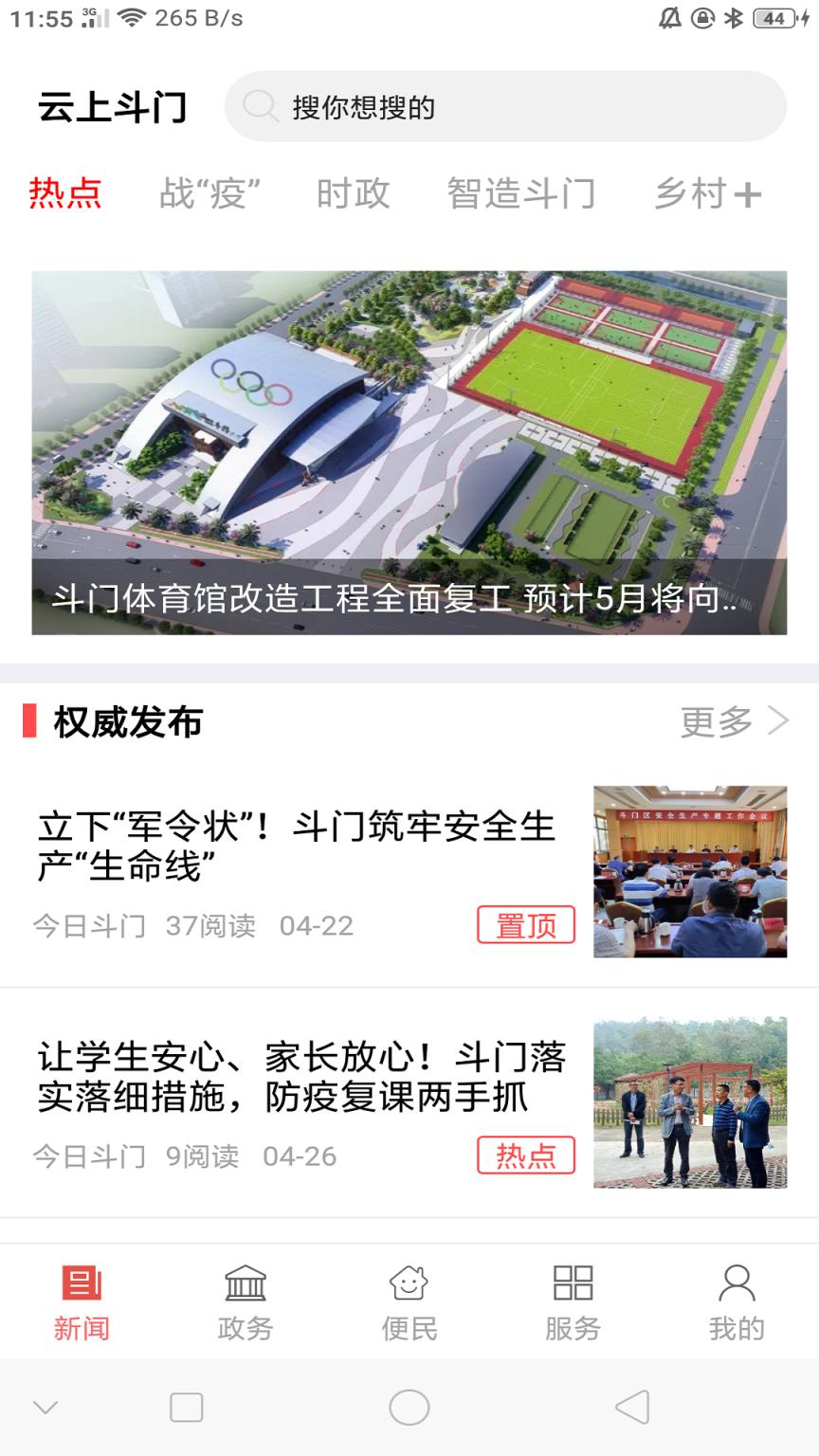Tap the 热点 badge on the school news
The width and height of the screenshot is (819, 1456).
526,1156
